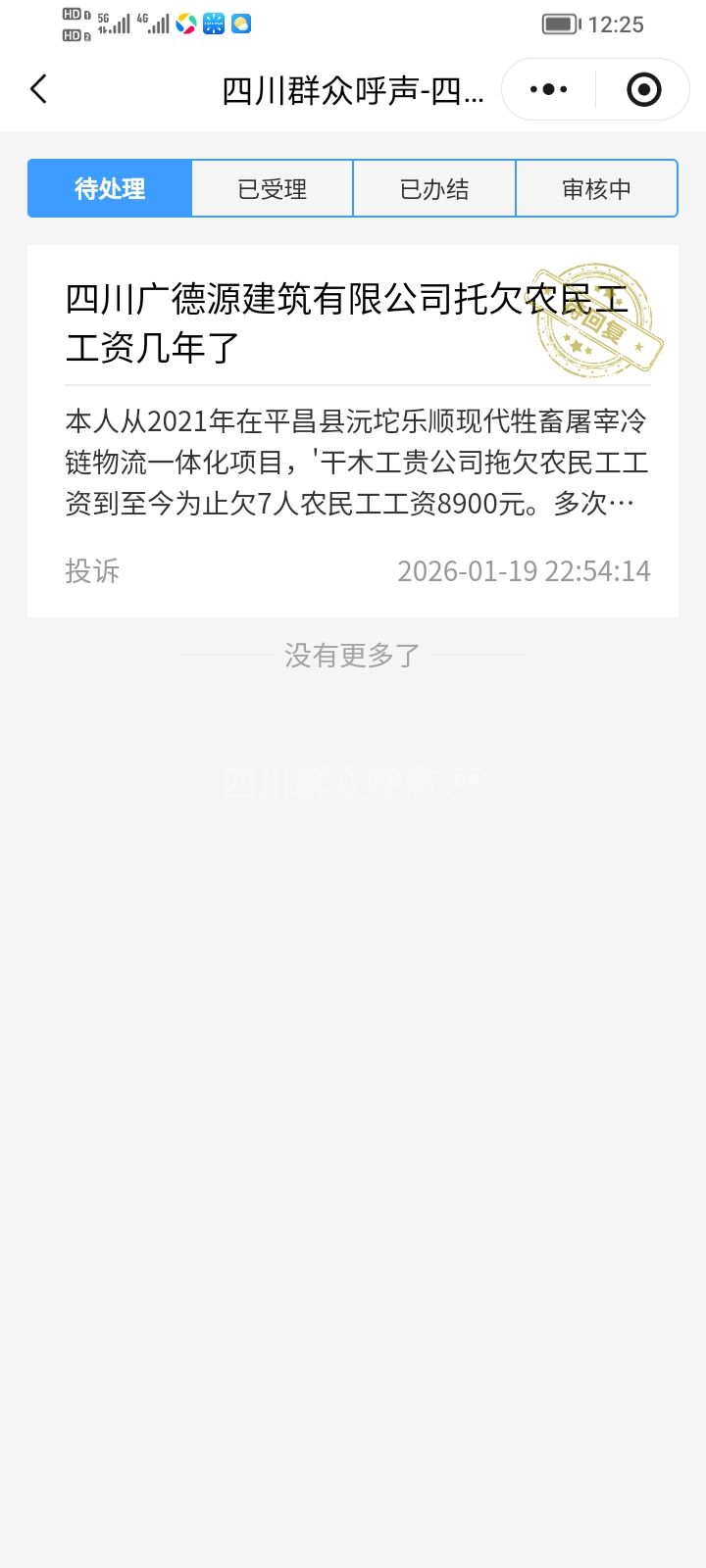Switch to the 审核中 tab
Screen dimensions: 706x1568
596,188
